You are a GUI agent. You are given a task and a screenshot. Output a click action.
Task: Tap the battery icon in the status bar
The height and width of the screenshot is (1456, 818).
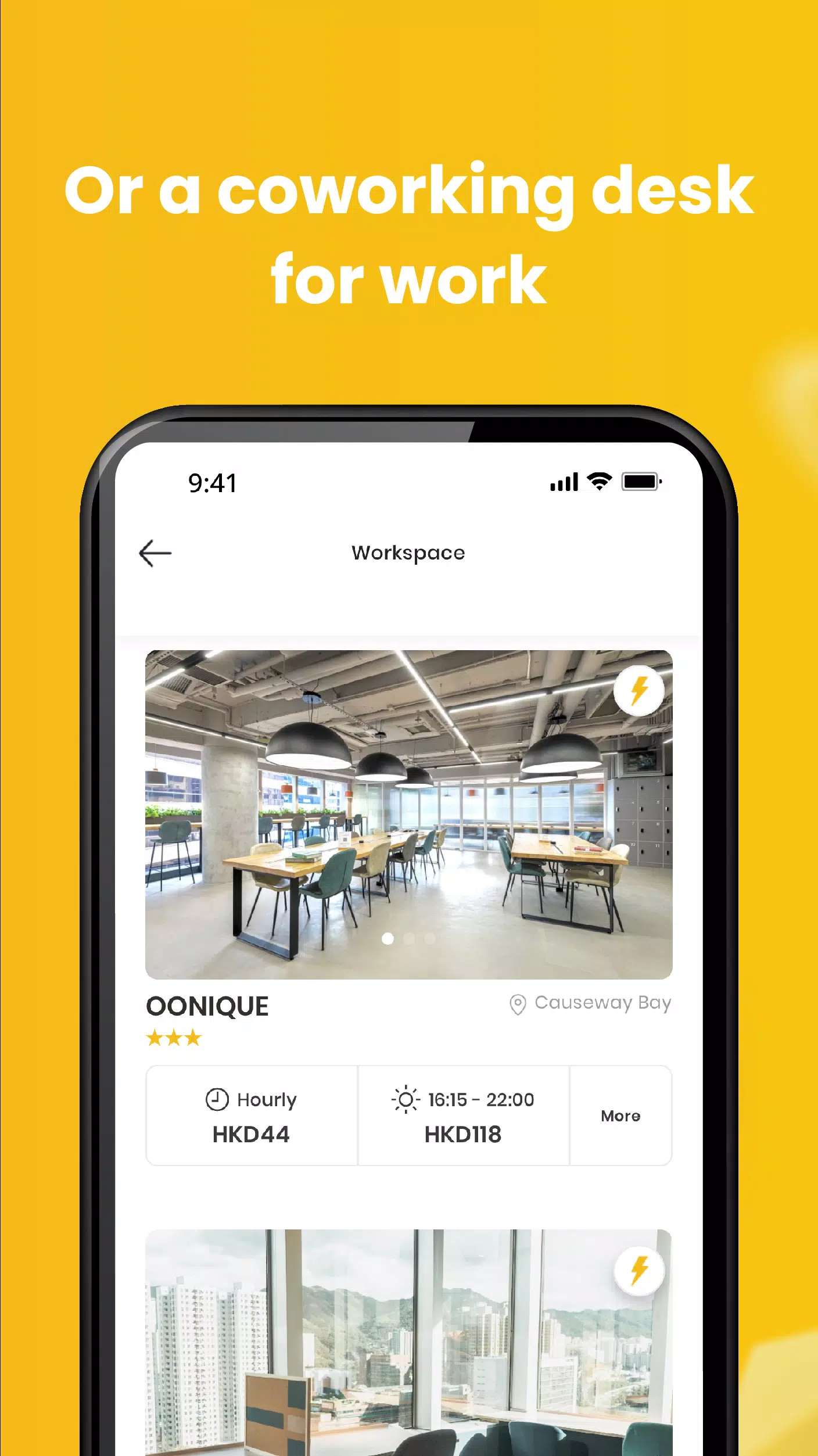(642, 480)
